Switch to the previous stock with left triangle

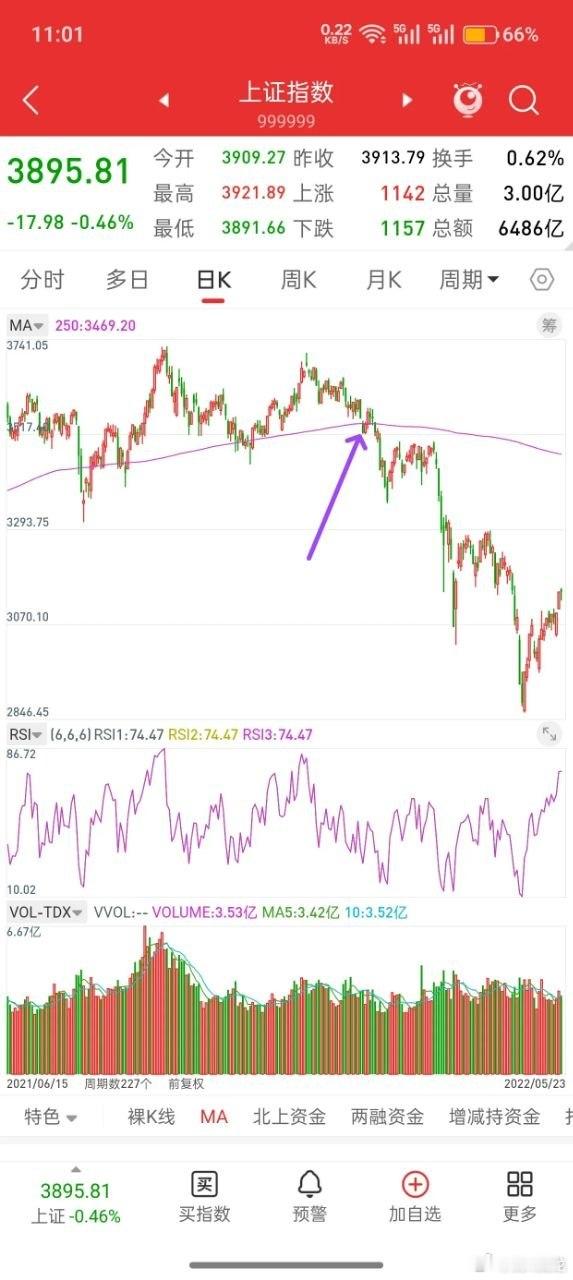(x=164, y=100)
